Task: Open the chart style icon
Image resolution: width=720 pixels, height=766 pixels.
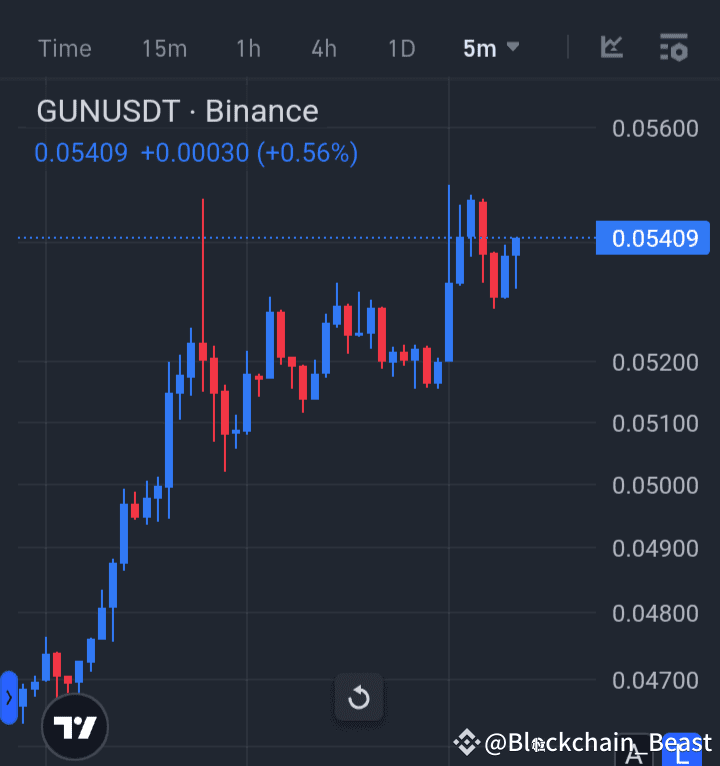Action: tap(611, 47)
